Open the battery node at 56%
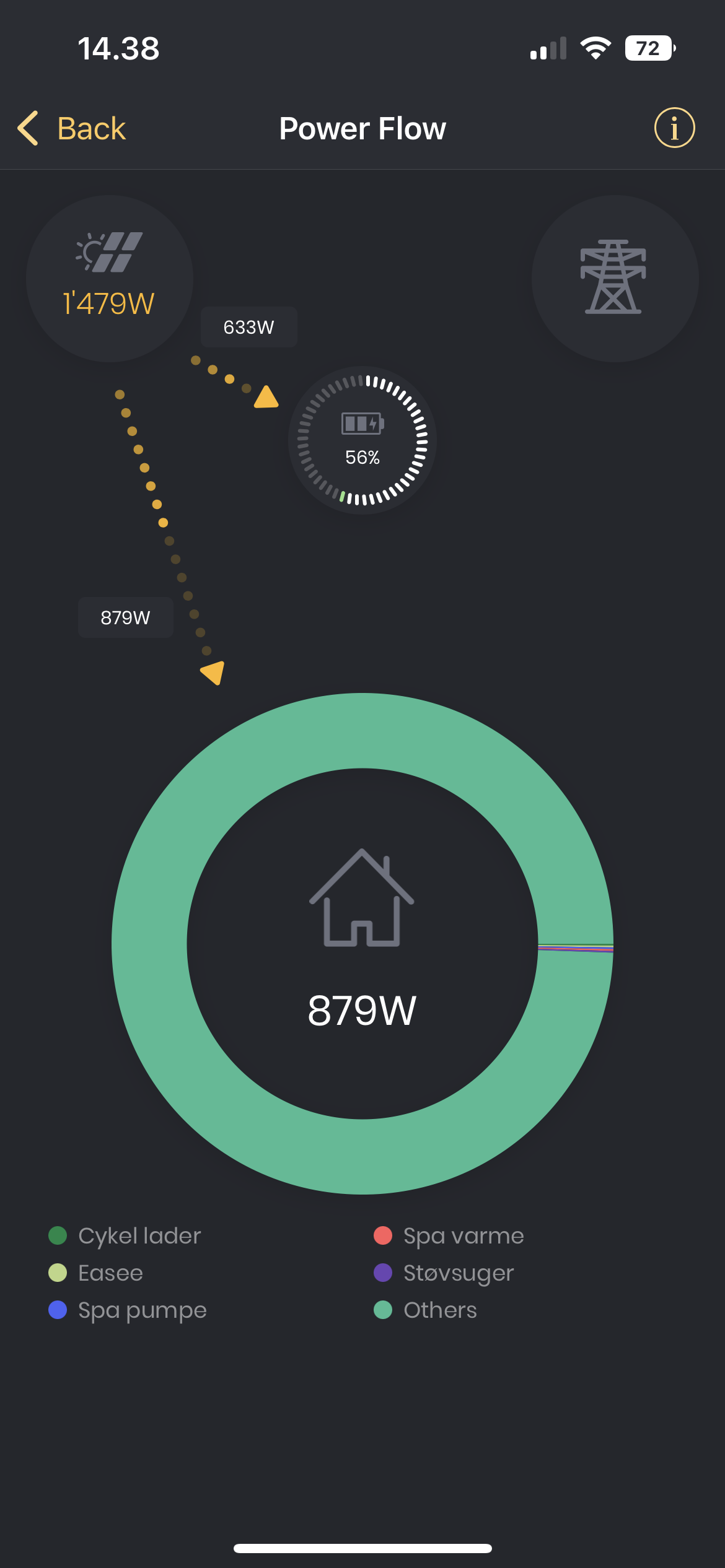The height and width of the screenshot is (1568, 725). (x=362, y=440)
